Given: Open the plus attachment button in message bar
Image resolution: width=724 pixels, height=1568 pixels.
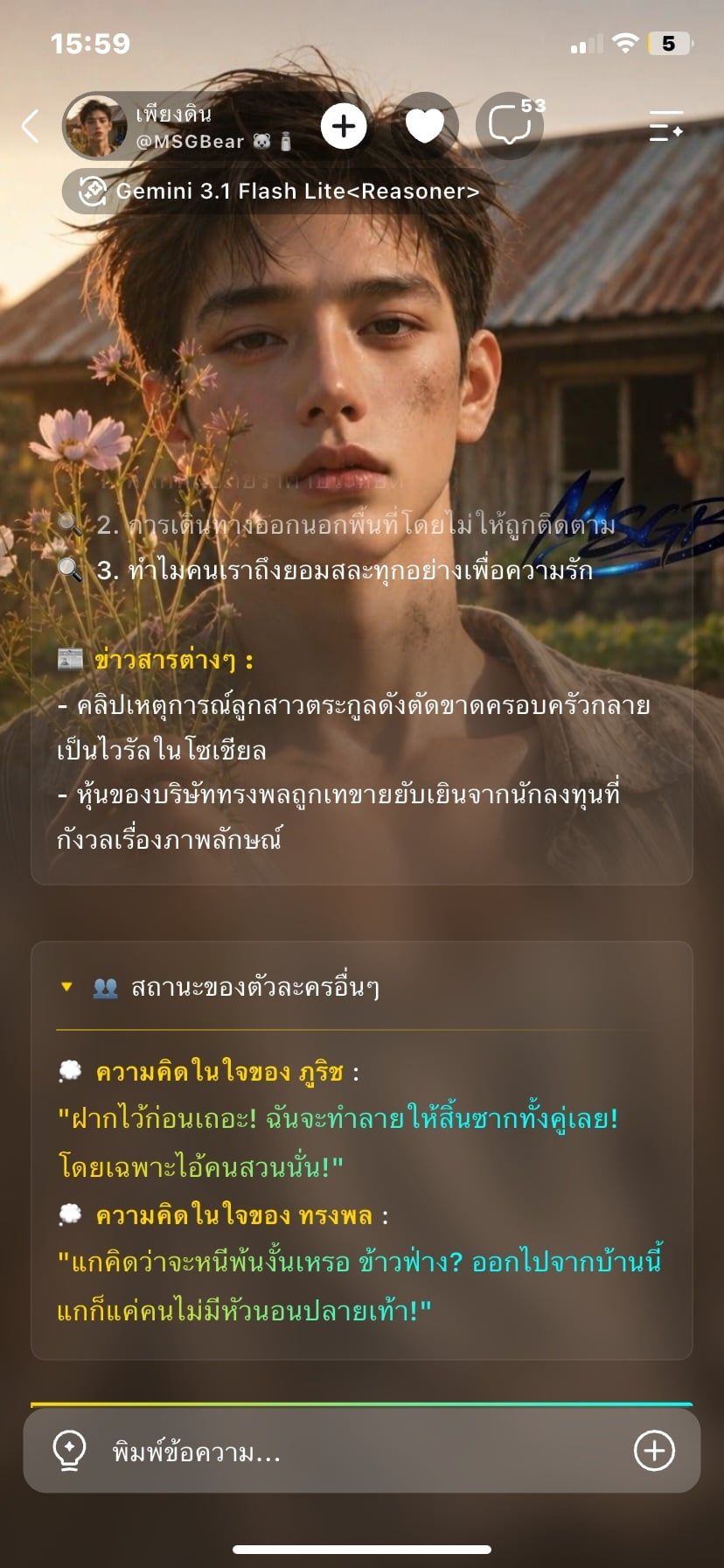Looking at the screenshot, I should click(654, 1451).
